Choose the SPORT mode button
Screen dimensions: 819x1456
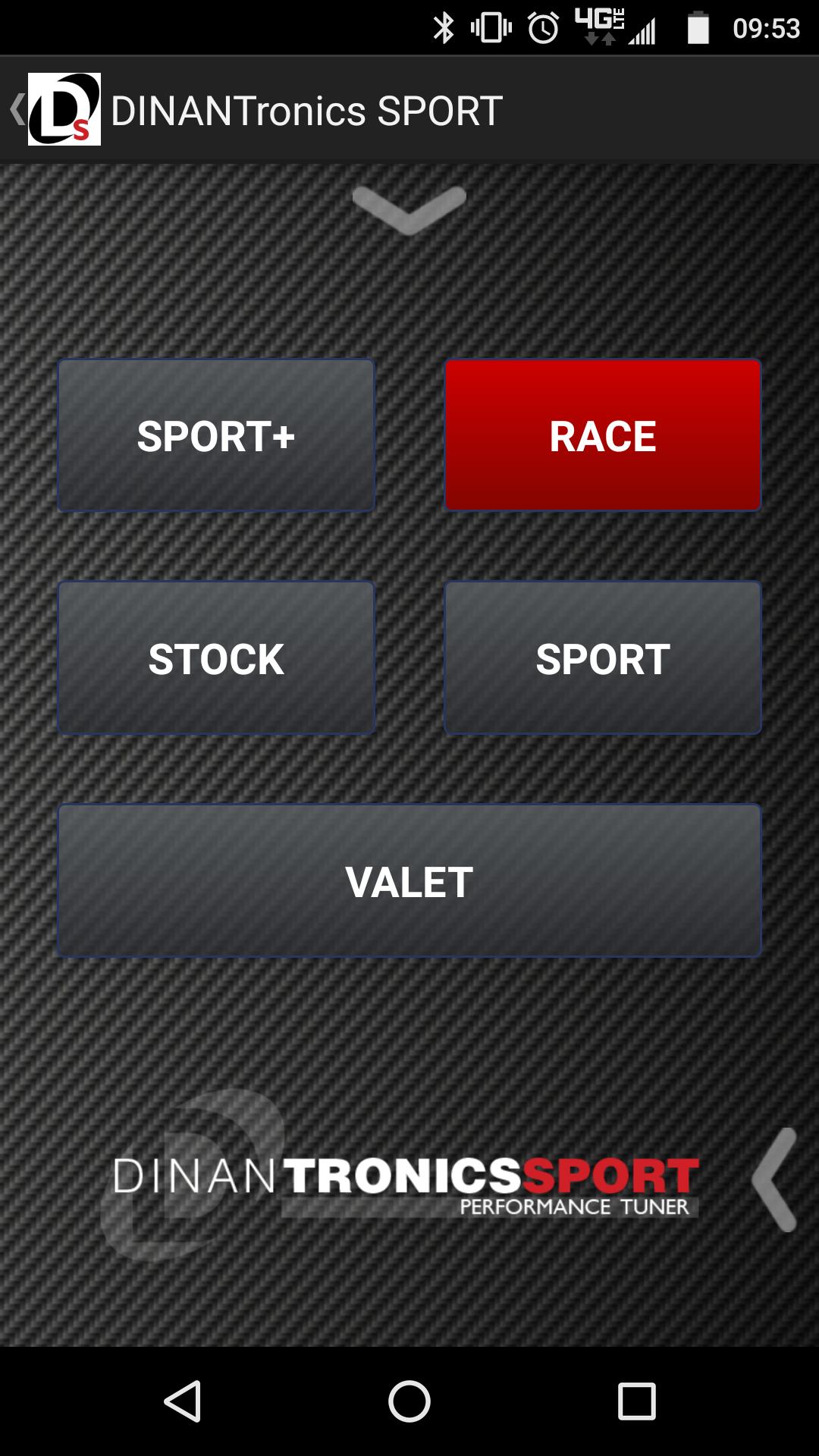(x=602, y=657)
